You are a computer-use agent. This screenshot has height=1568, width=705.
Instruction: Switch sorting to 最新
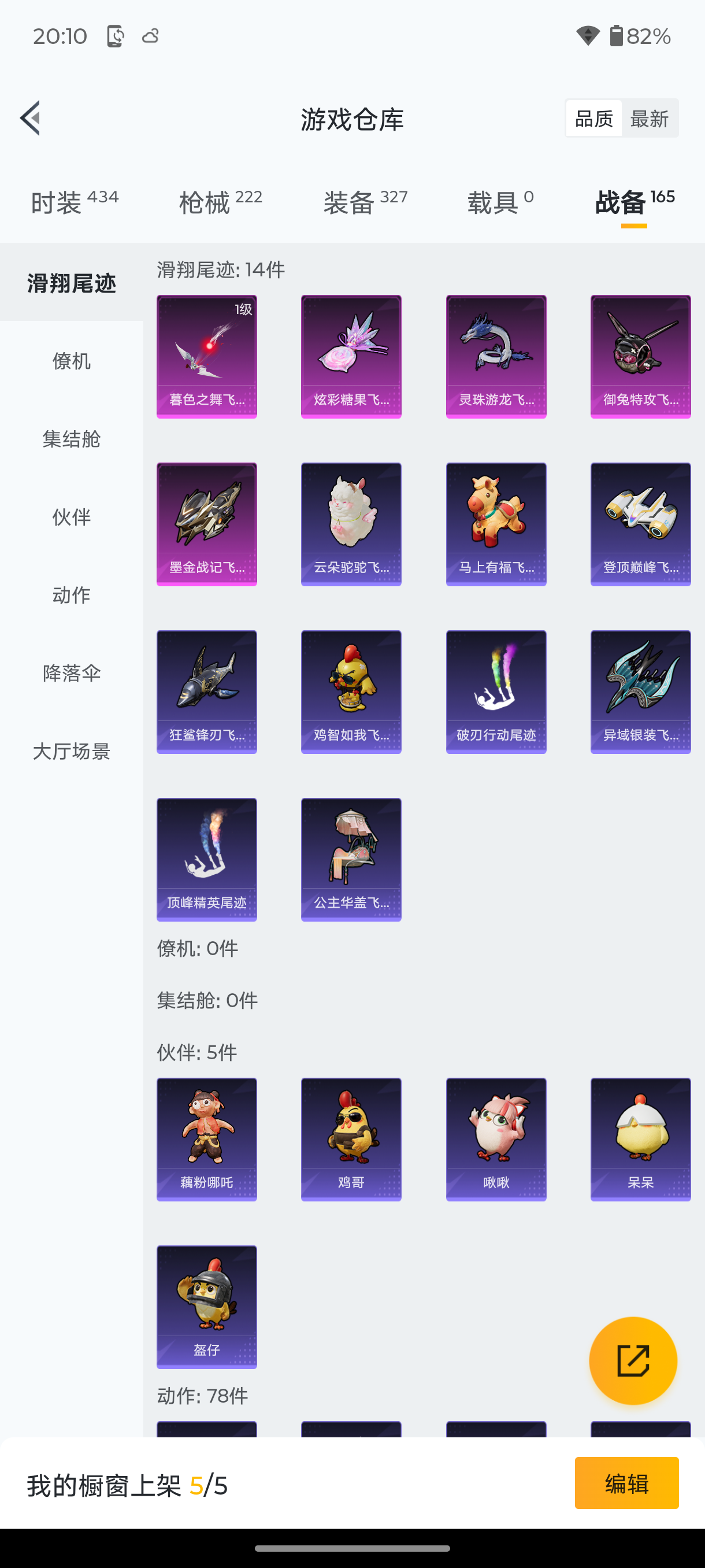coord(650,118)
